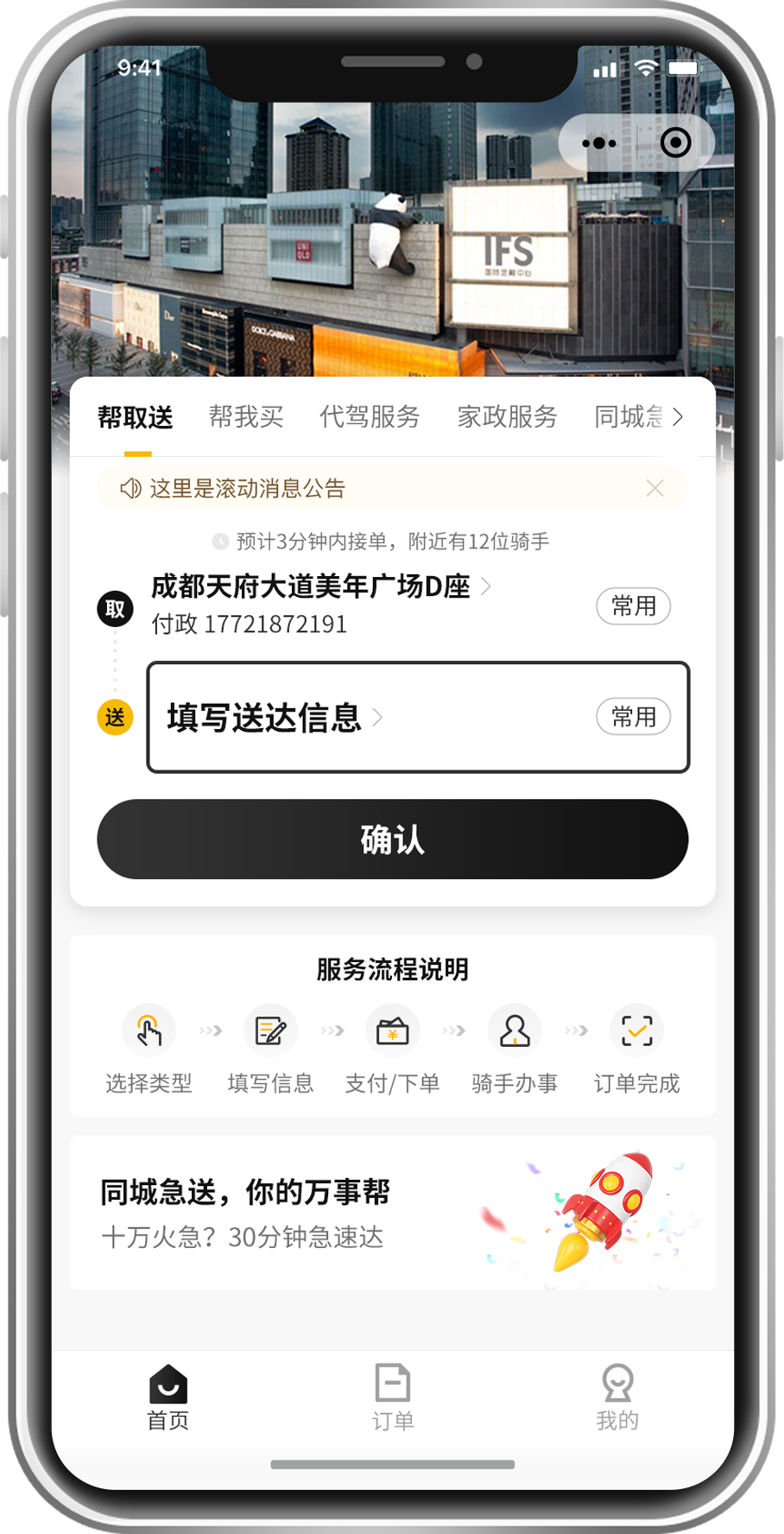Switch to the 帮我买 tab
Viewport: 784px width, 1534px height.
[x=246, y=417]
